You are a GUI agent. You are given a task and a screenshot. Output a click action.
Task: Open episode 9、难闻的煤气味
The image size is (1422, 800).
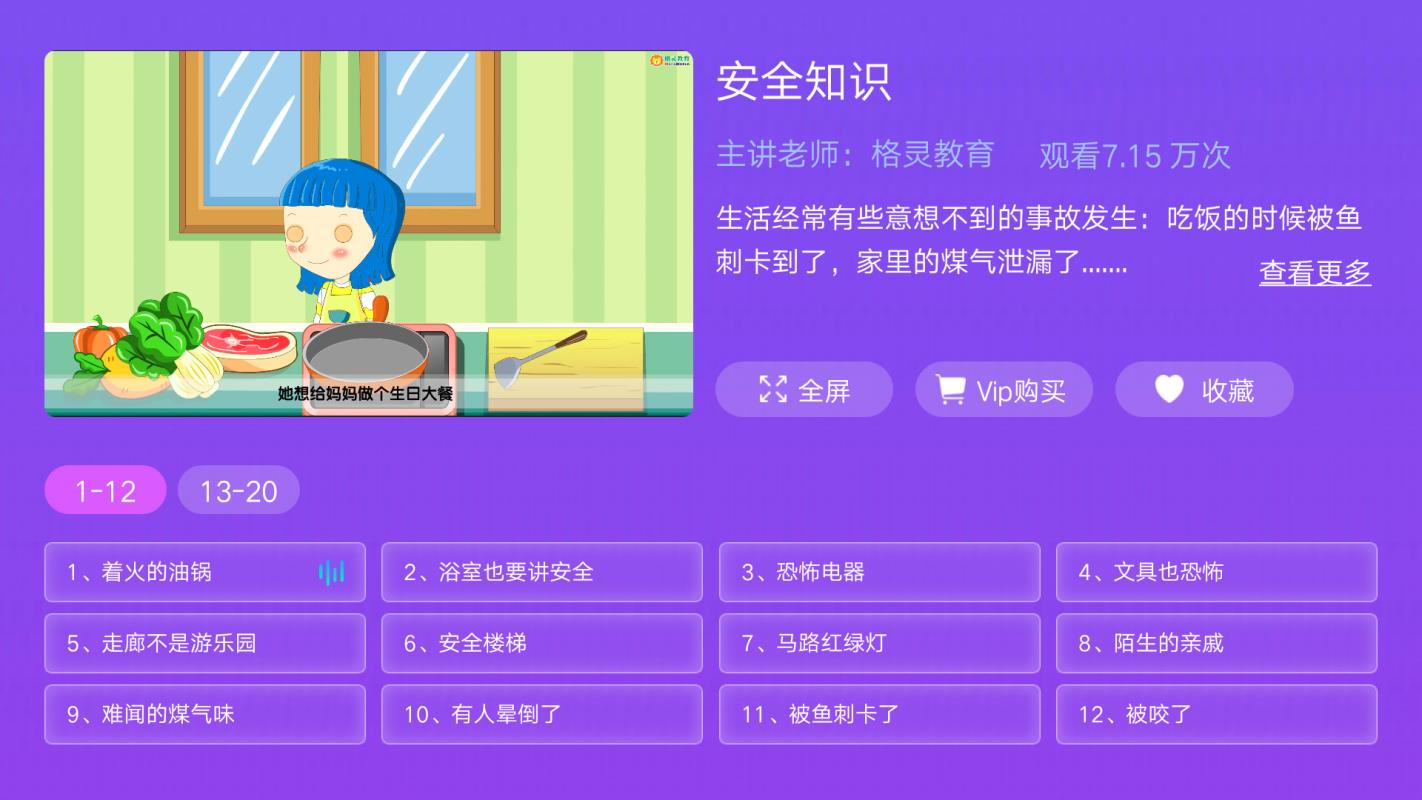click(x=204, y=714)
